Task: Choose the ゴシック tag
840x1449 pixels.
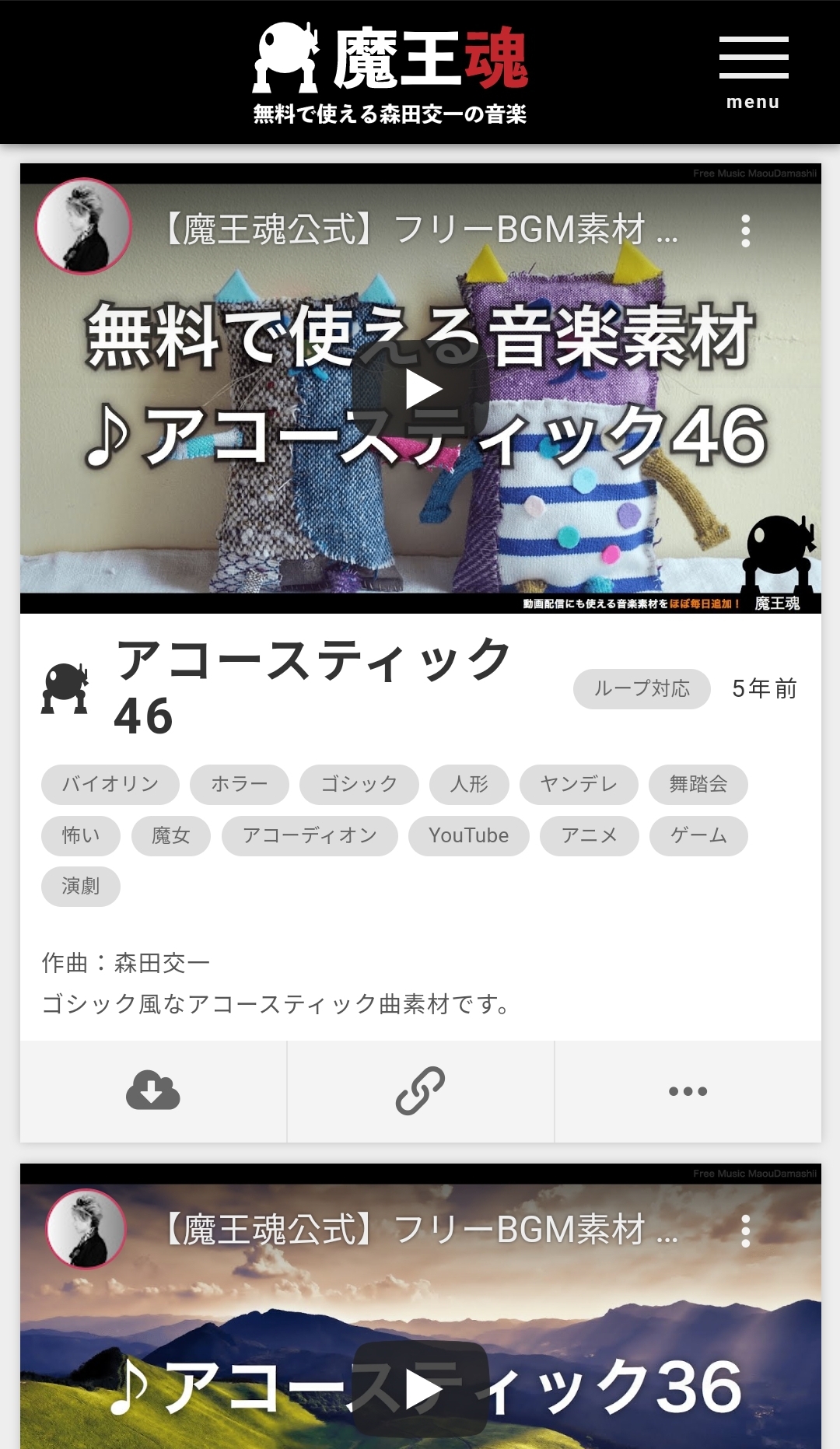Action: pos(359,784)
